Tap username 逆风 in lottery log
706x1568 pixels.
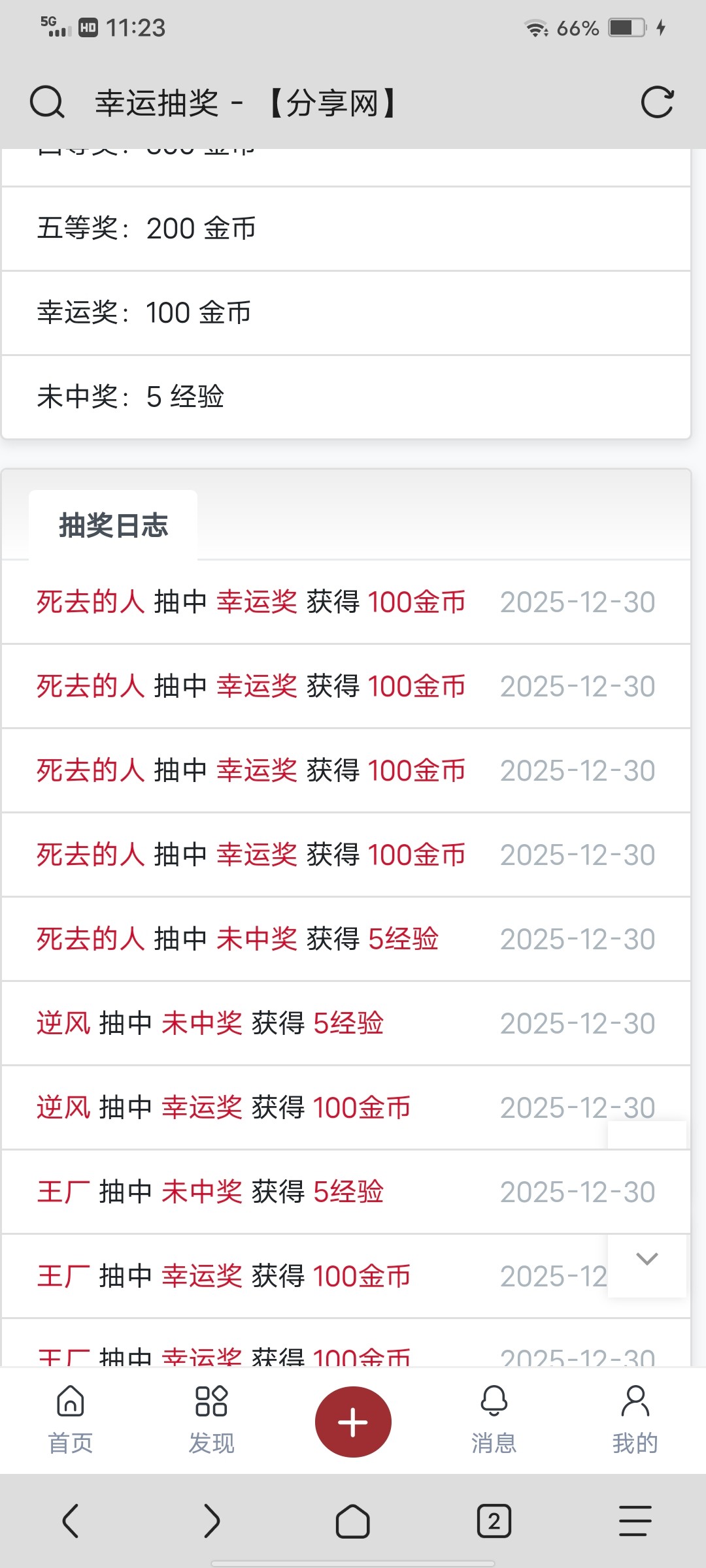point(62,1023)
